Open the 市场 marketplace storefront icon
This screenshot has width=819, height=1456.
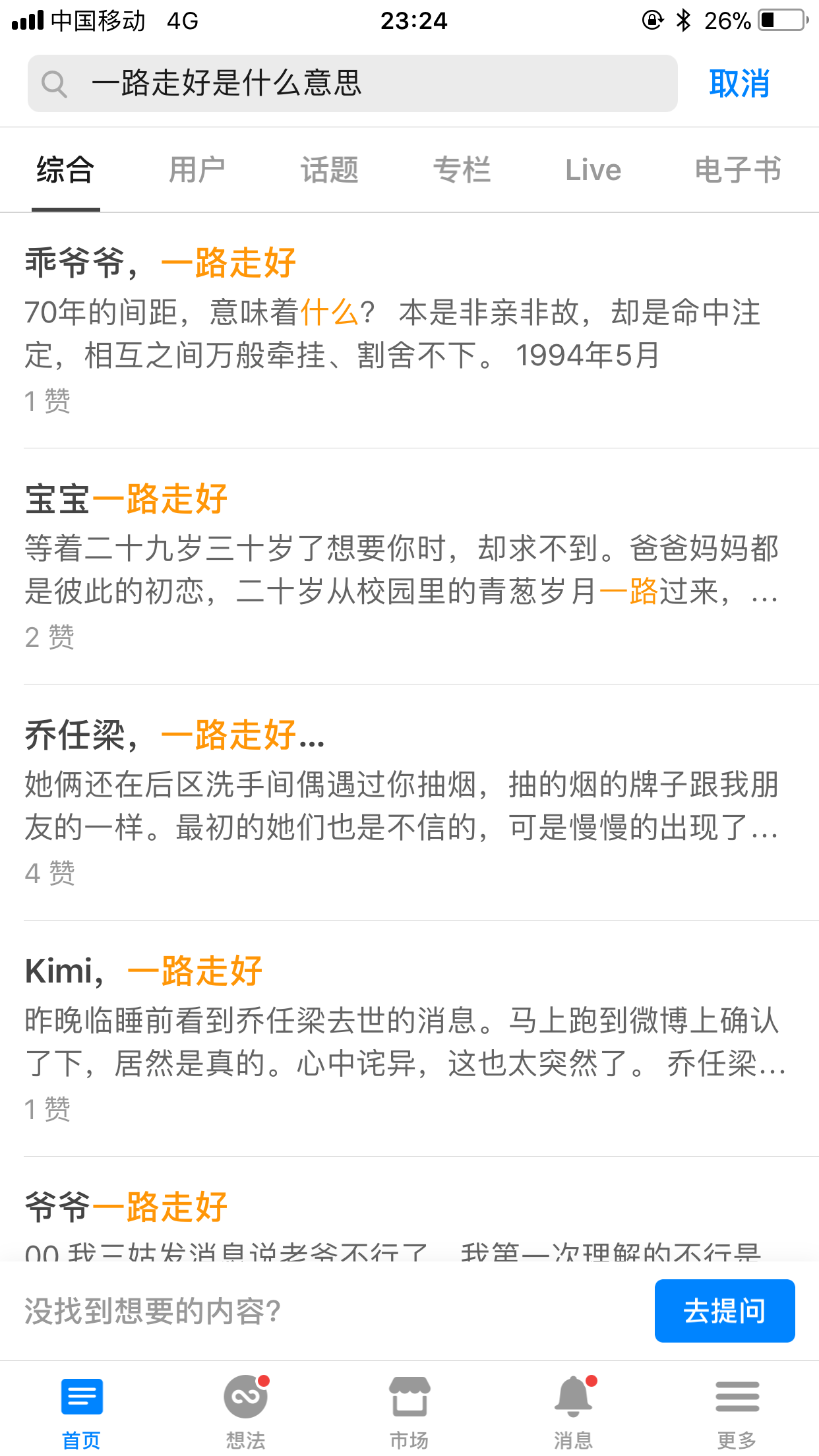click(409, 1395)
